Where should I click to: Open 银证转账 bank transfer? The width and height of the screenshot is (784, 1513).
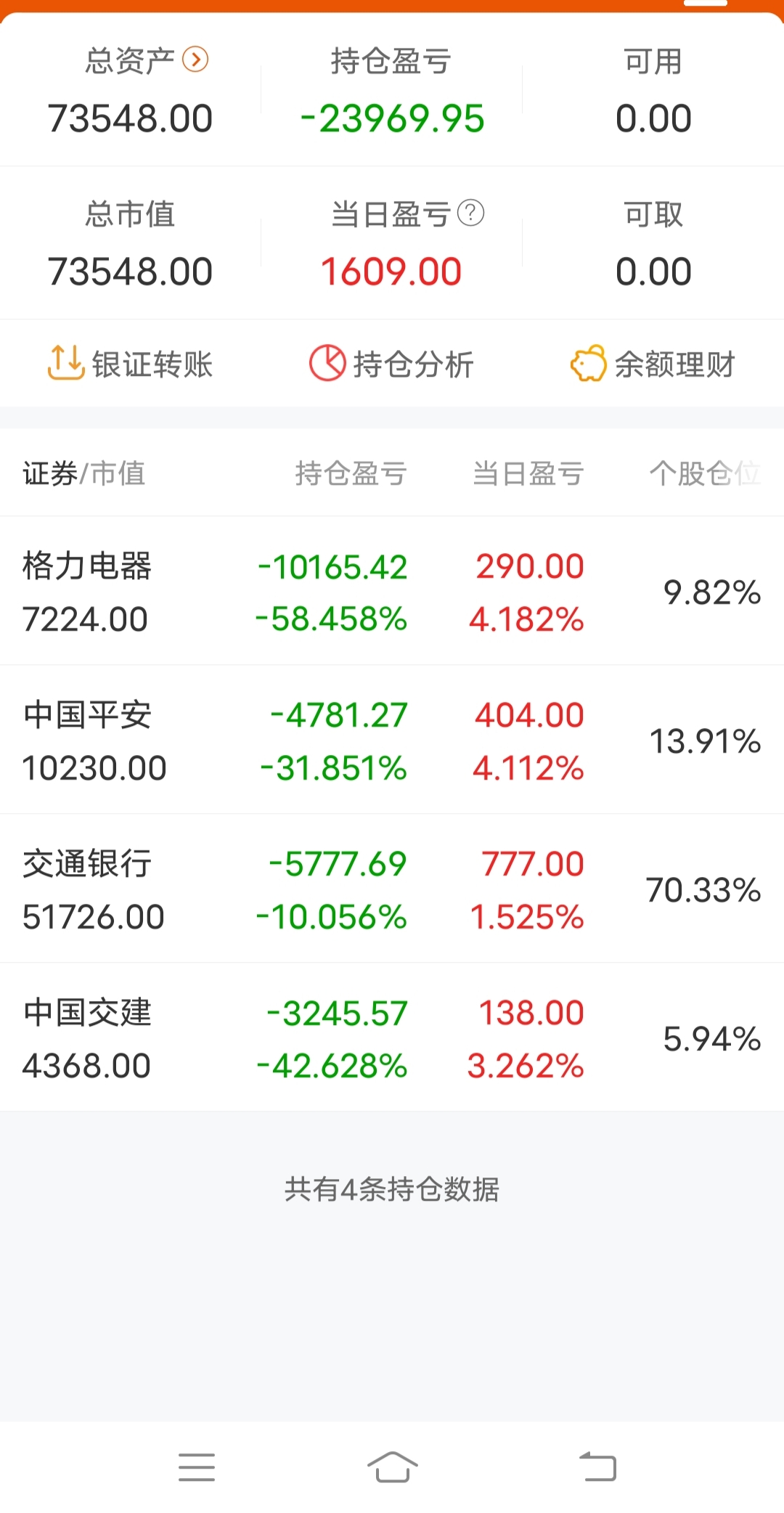(131, 364)
